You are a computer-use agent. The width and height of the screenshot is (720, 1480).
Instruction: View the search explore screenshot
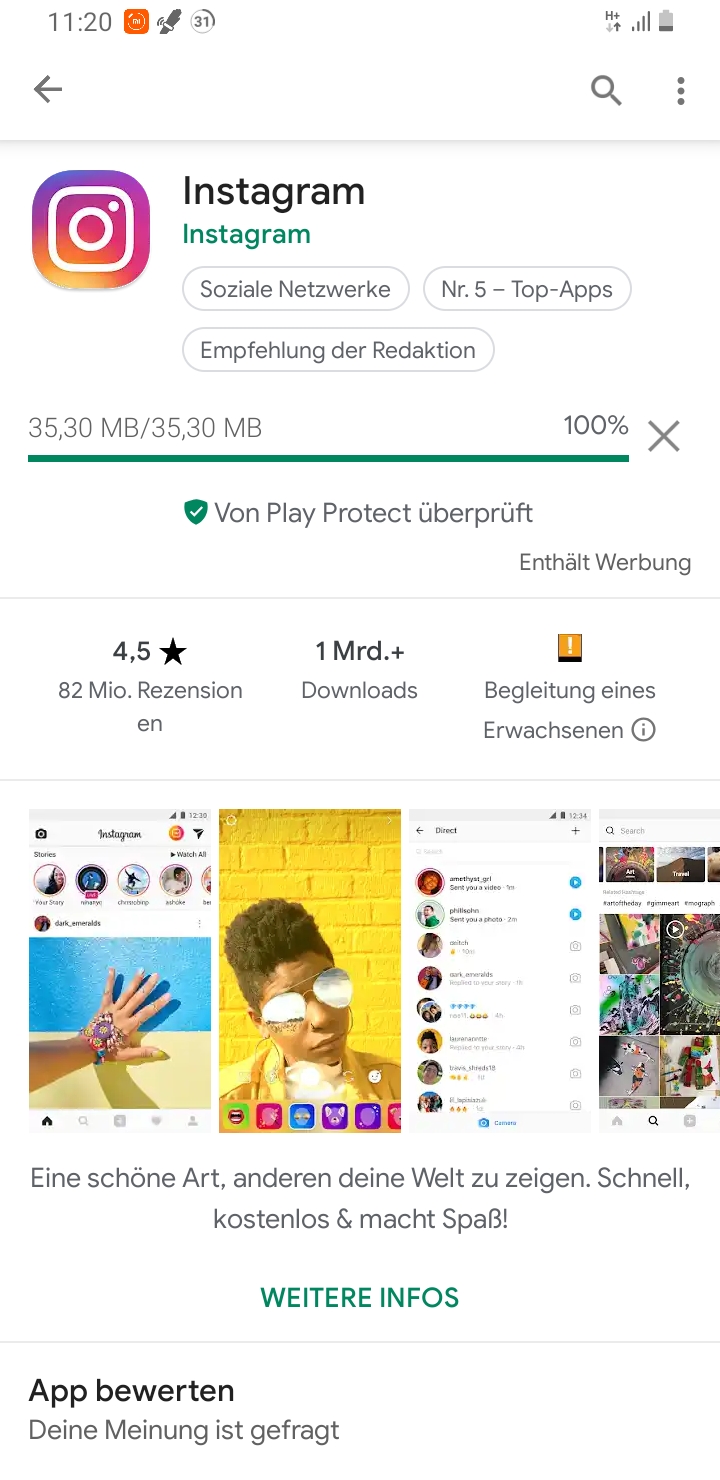(x=659, y=970)
